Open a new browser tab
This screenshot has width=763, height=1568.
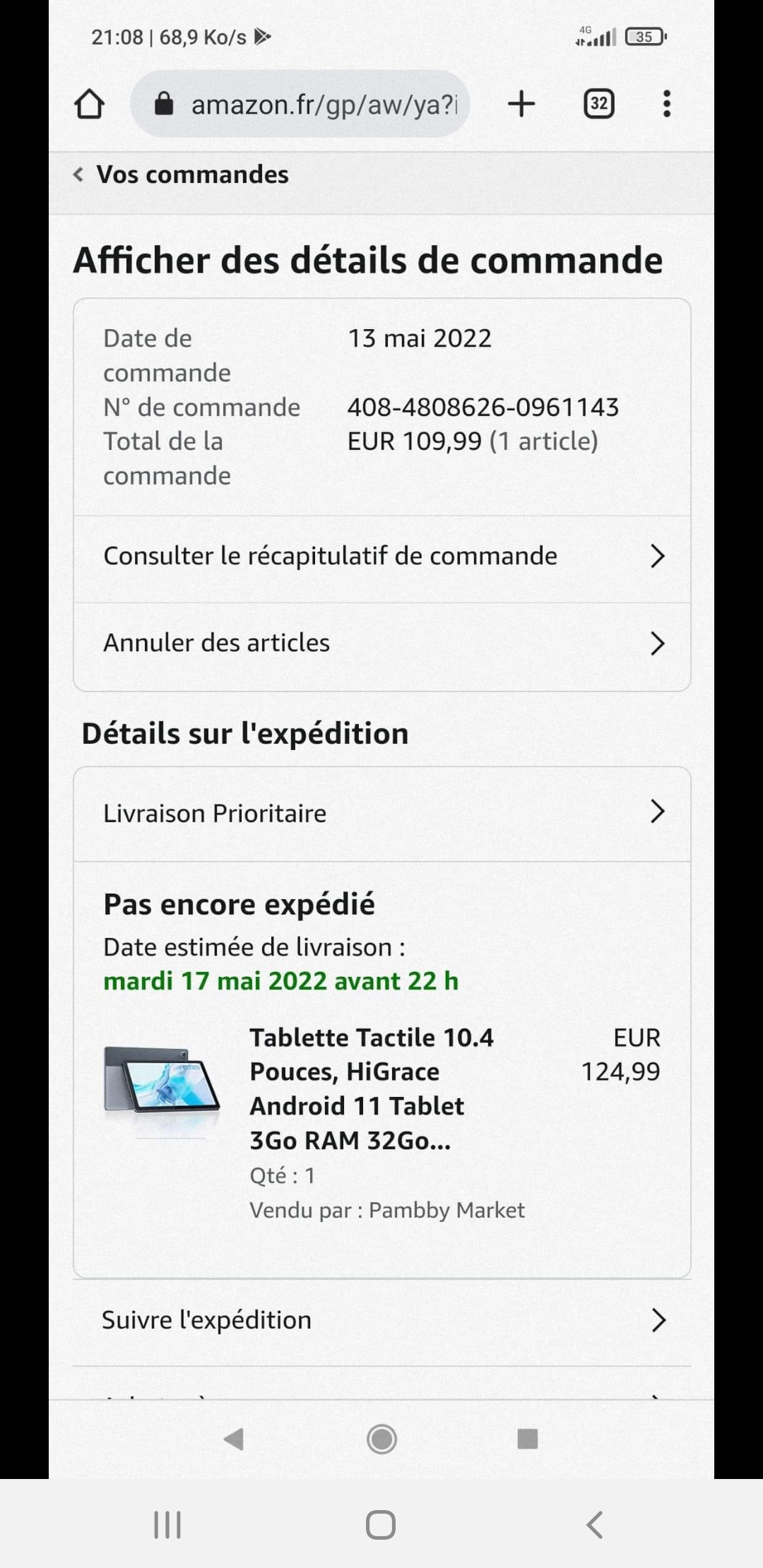(521, 105)
